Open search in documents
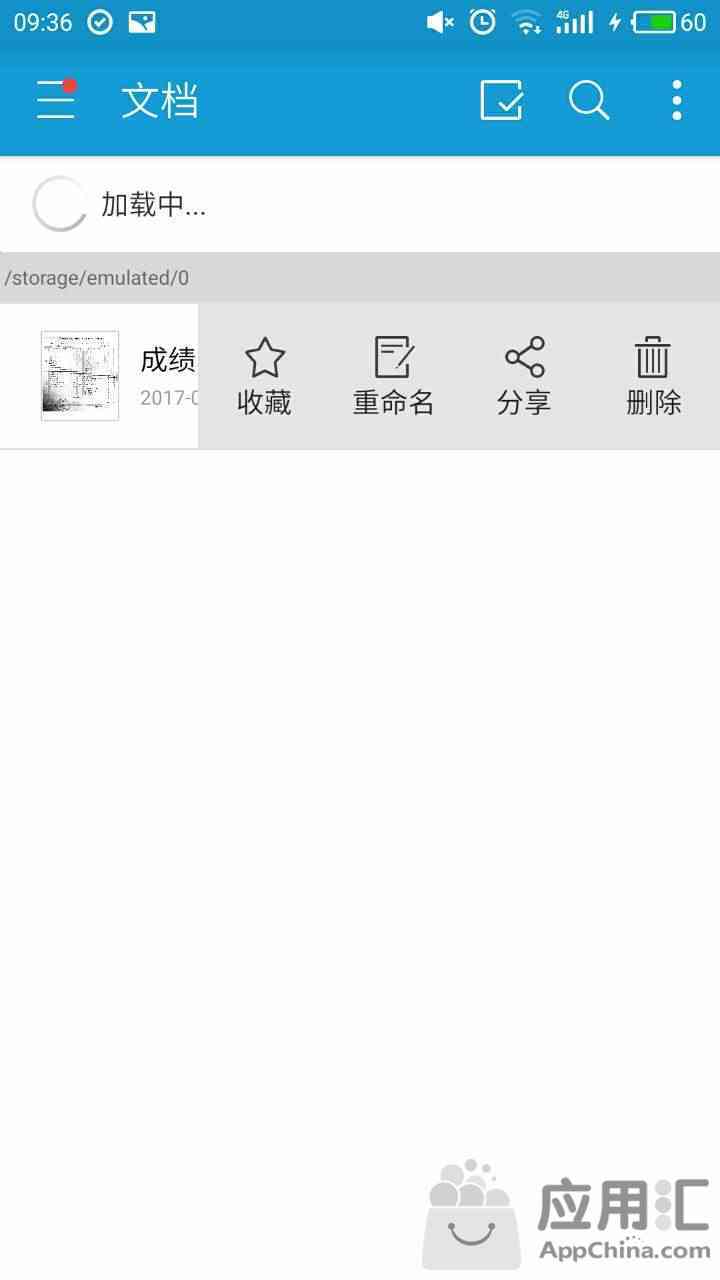The height and width of the screenshot is (1280, 720). 589,100
